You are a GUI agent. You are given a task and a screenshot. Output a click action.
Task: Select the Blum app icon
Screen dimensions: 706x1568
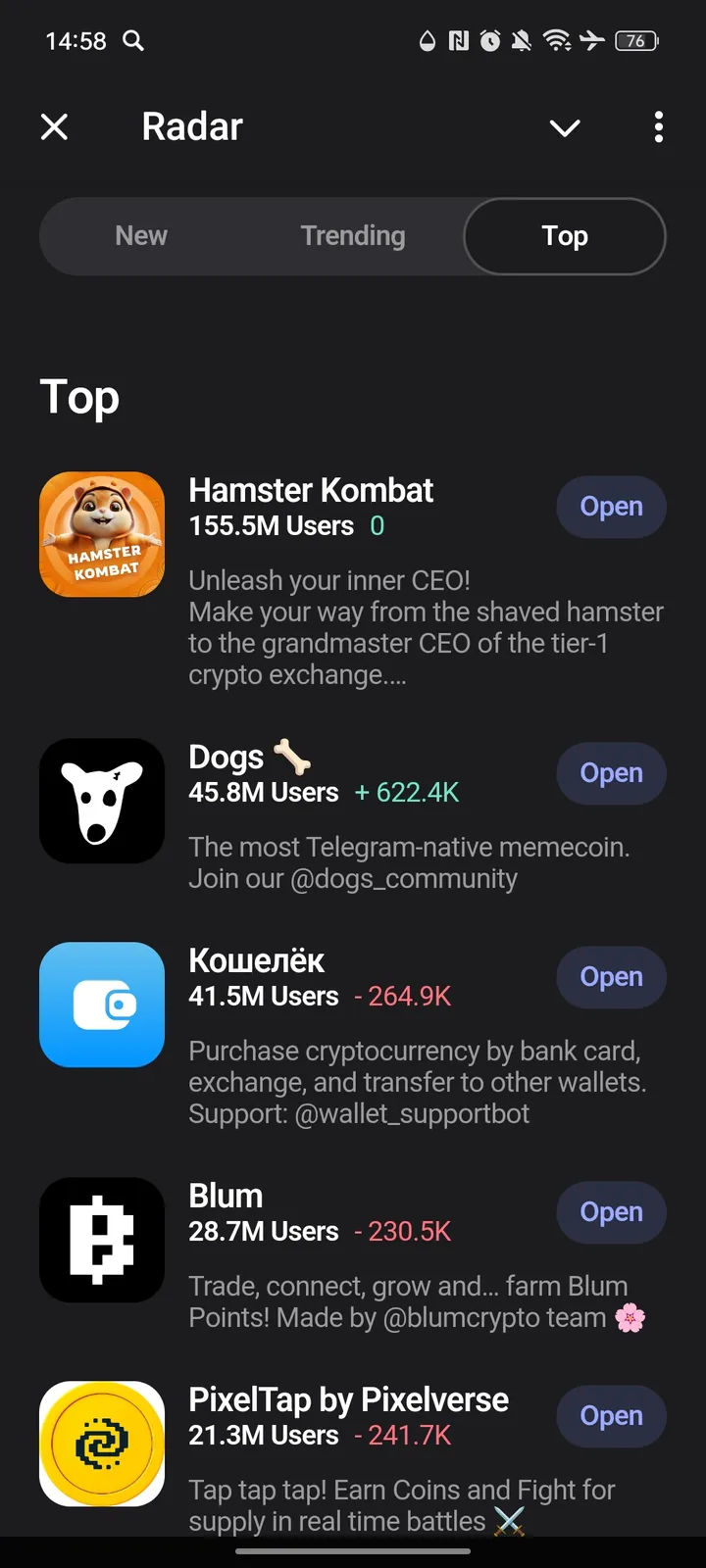click(x=102, y=1240)
